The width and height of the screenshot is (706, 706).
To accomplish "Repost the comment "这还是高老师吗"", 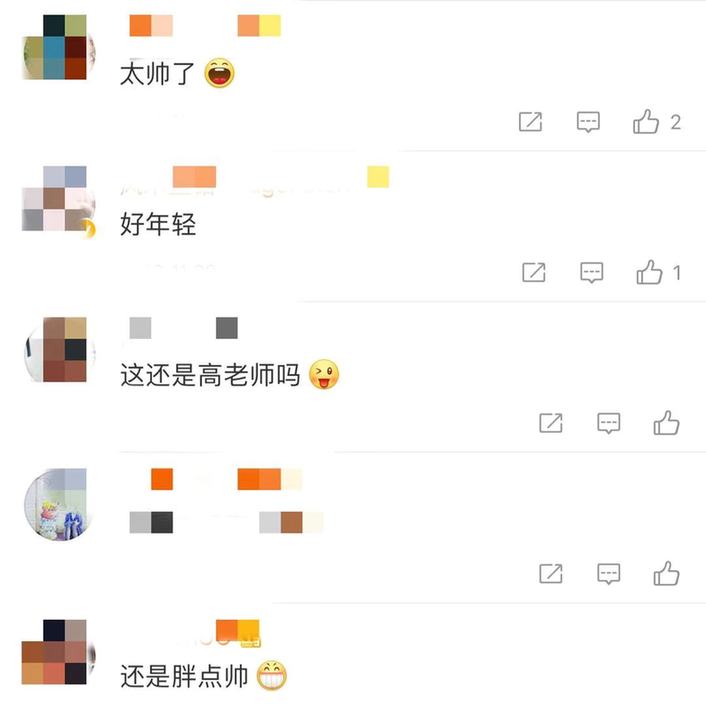I will pos(551,423).
